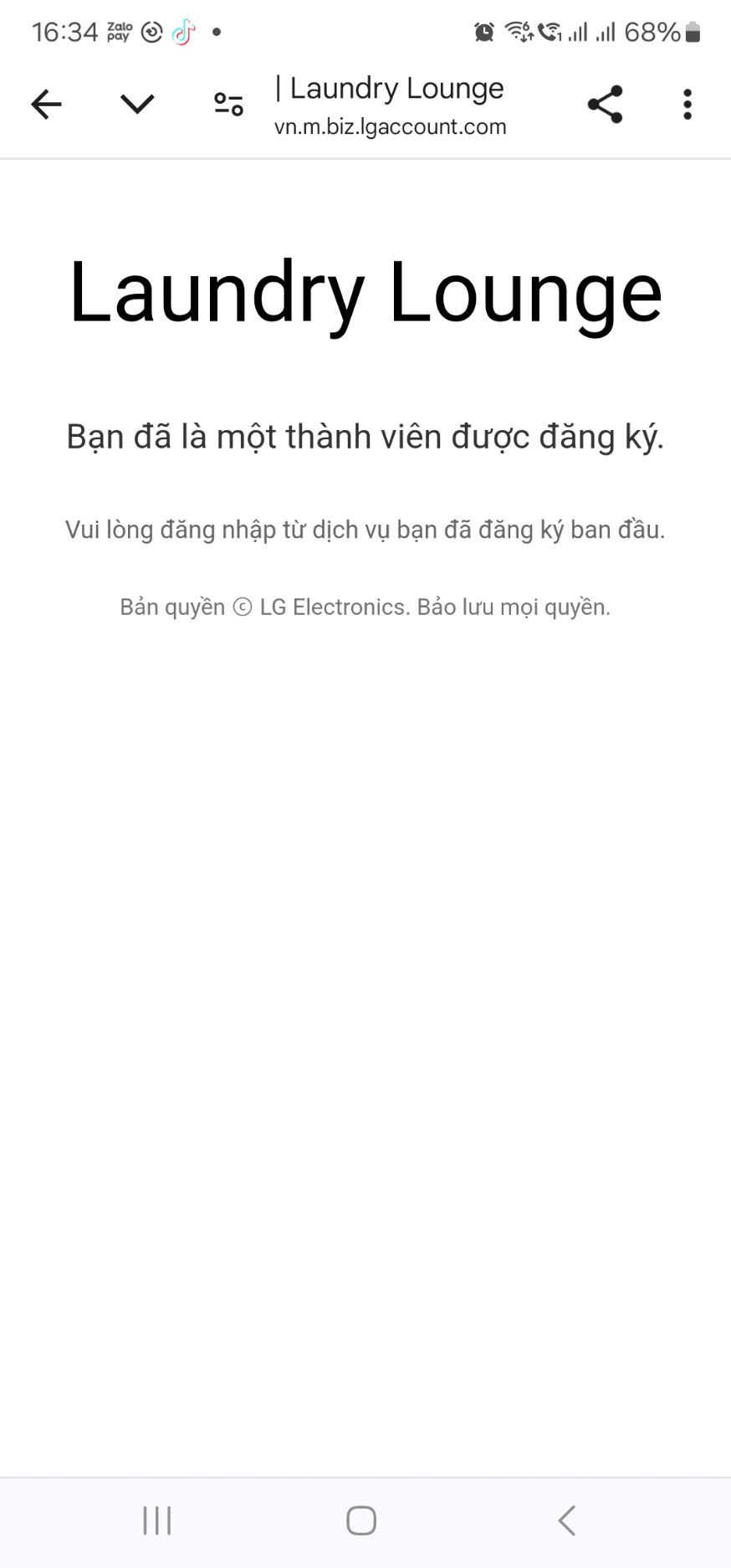The width and height of the screenshot is (731, 1568).
Task: Share this Laundry Lounge page
Action: pyautogui.click(x=605, y=105)
